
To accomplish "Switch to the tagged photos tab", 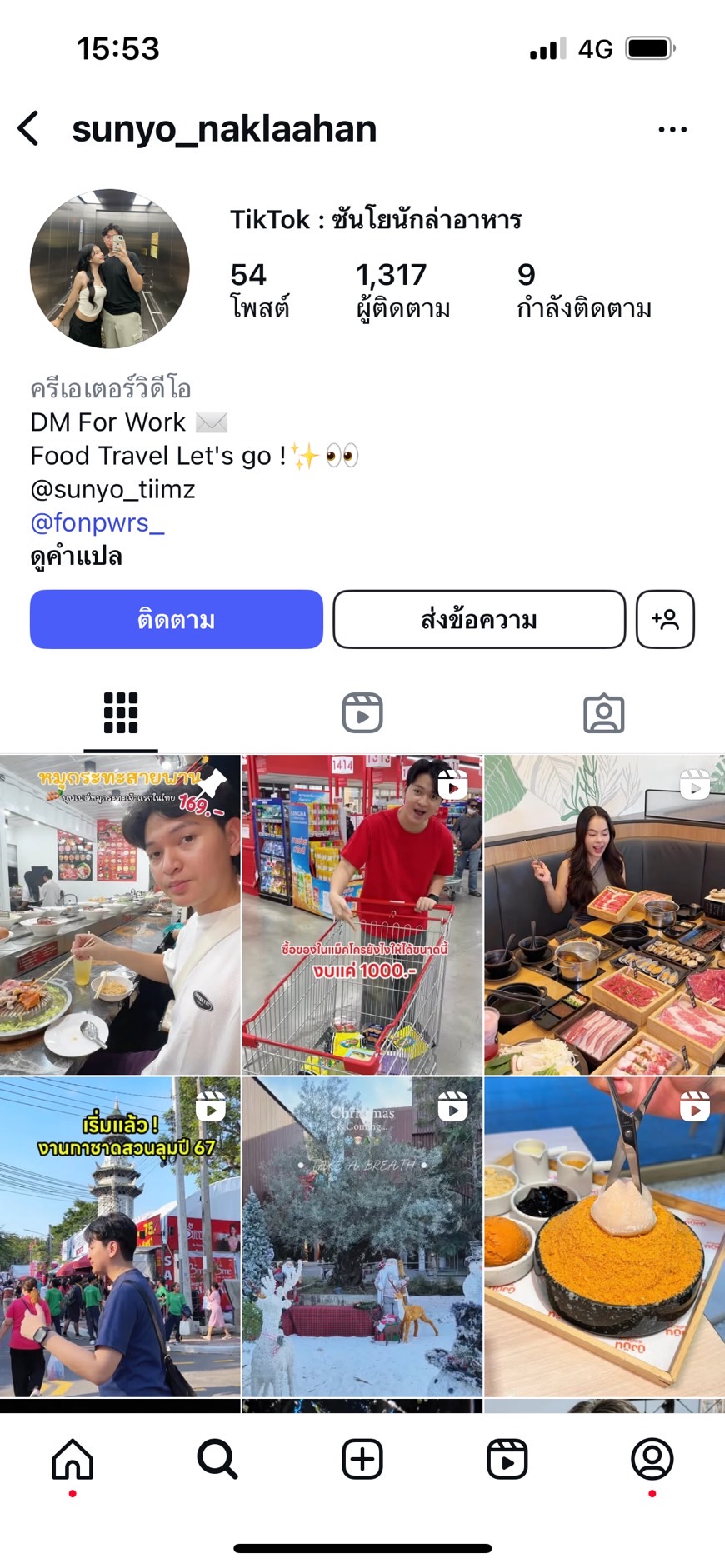I will pos(603,713).
